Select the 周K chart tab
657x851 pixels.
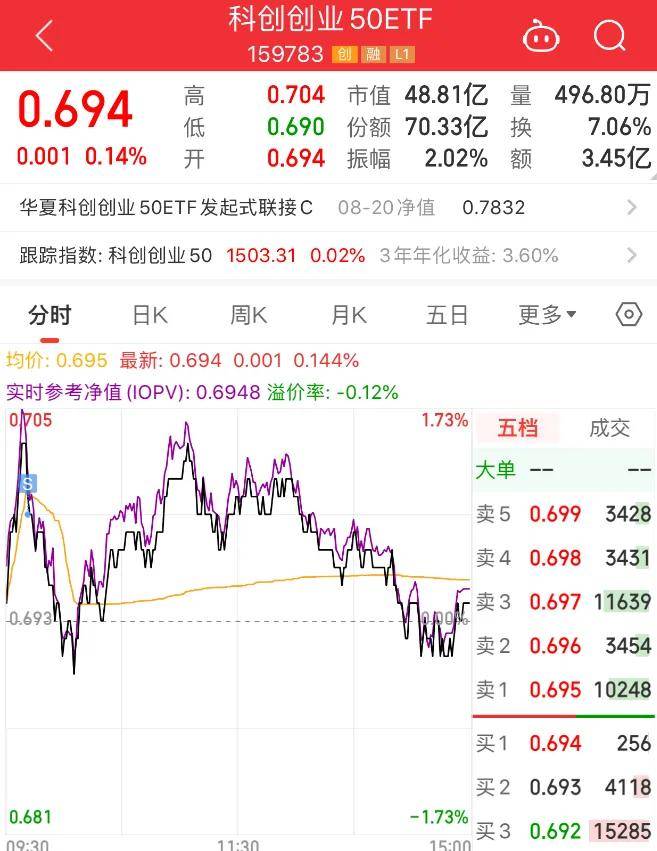[x=248, y=315]
